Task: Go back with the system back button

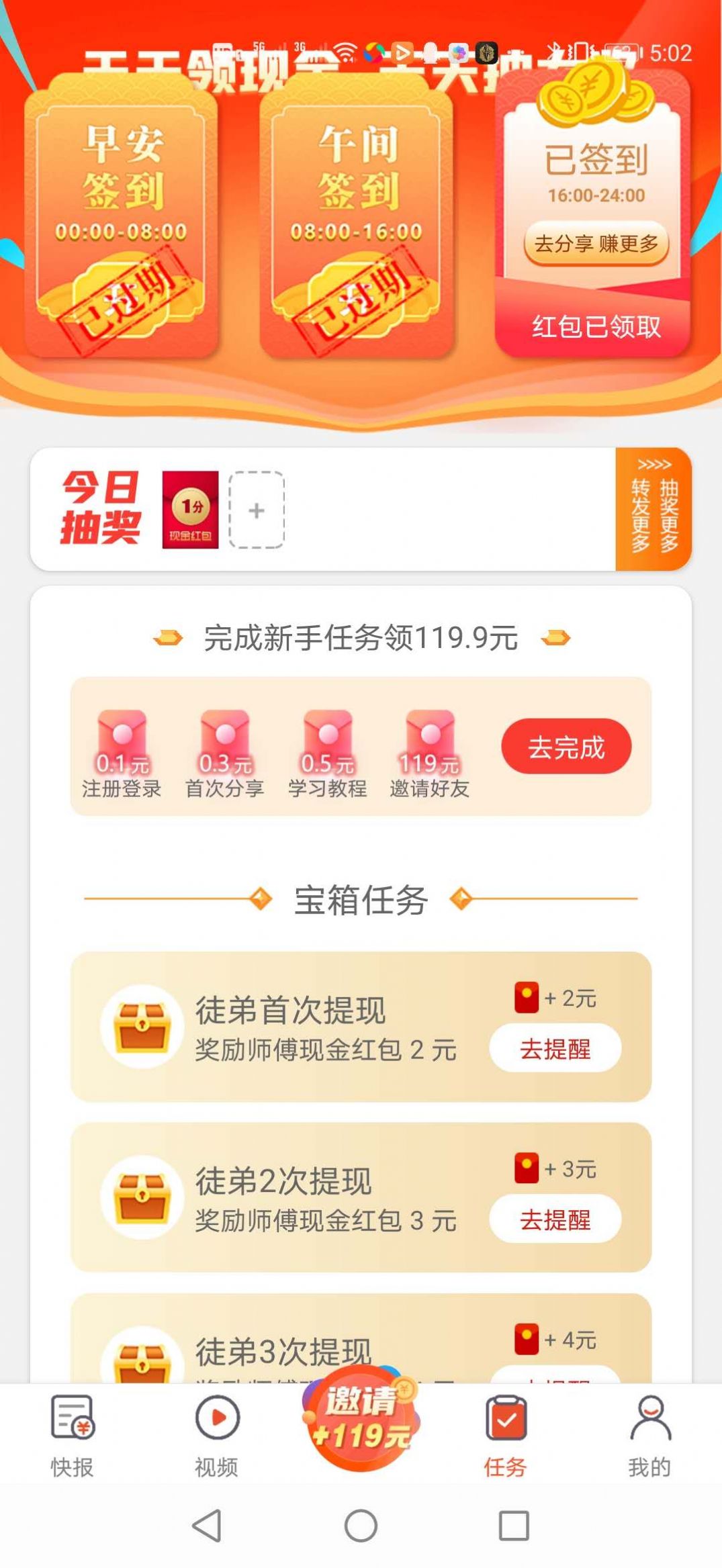Action: [207, 1526]
